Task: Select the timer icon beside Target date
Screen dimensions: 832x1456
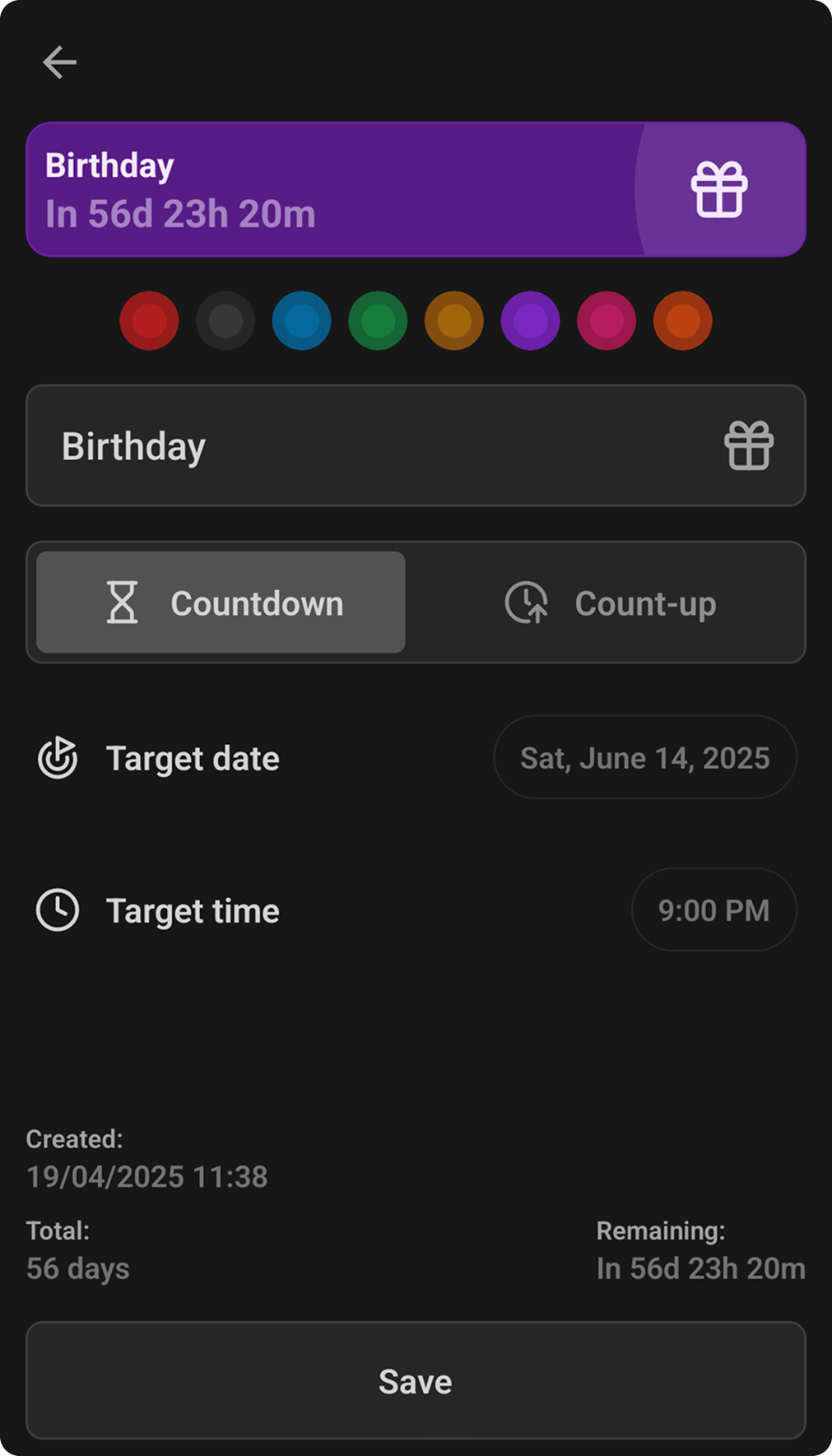Action: click(57, 757)
